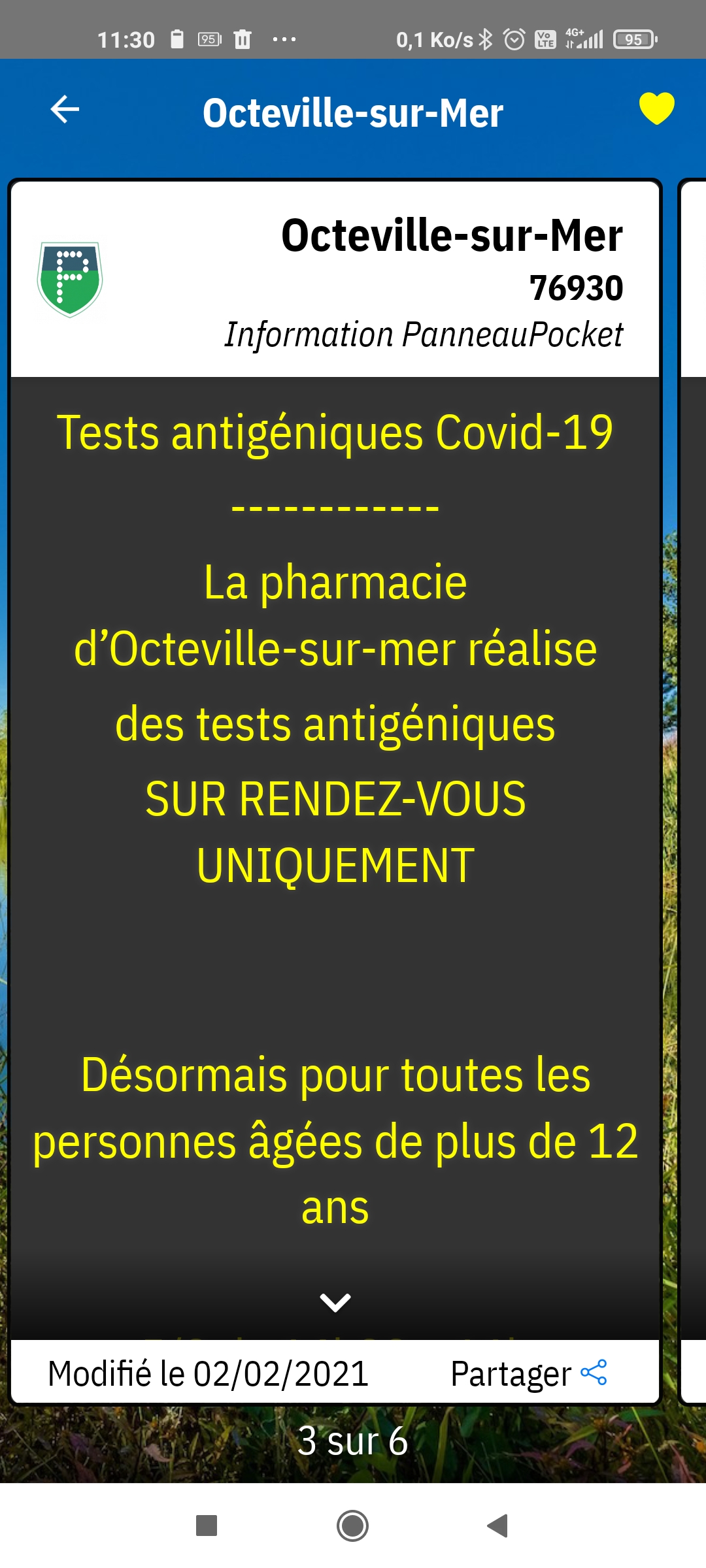Open recent apps with the square button
706x1568 pixels.
click(207, 1526)
